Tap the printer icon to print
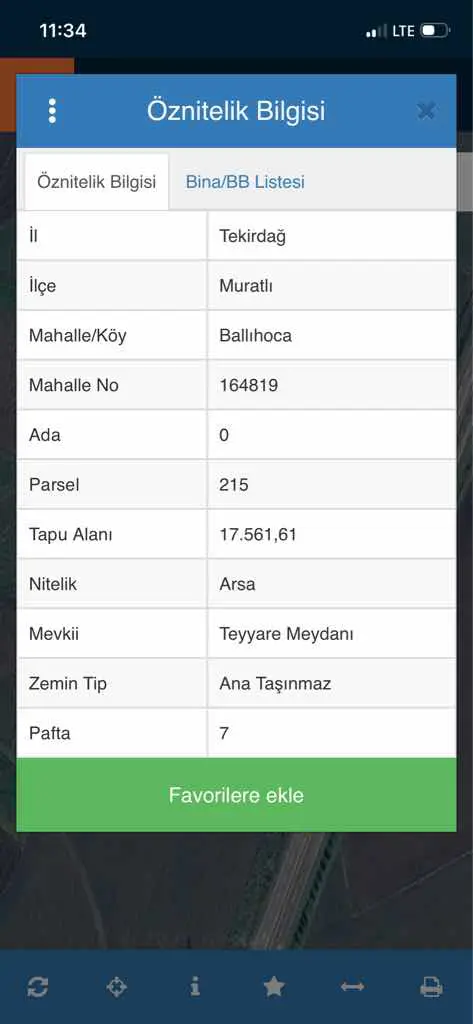473x1024 pixels. click(431, 987)
